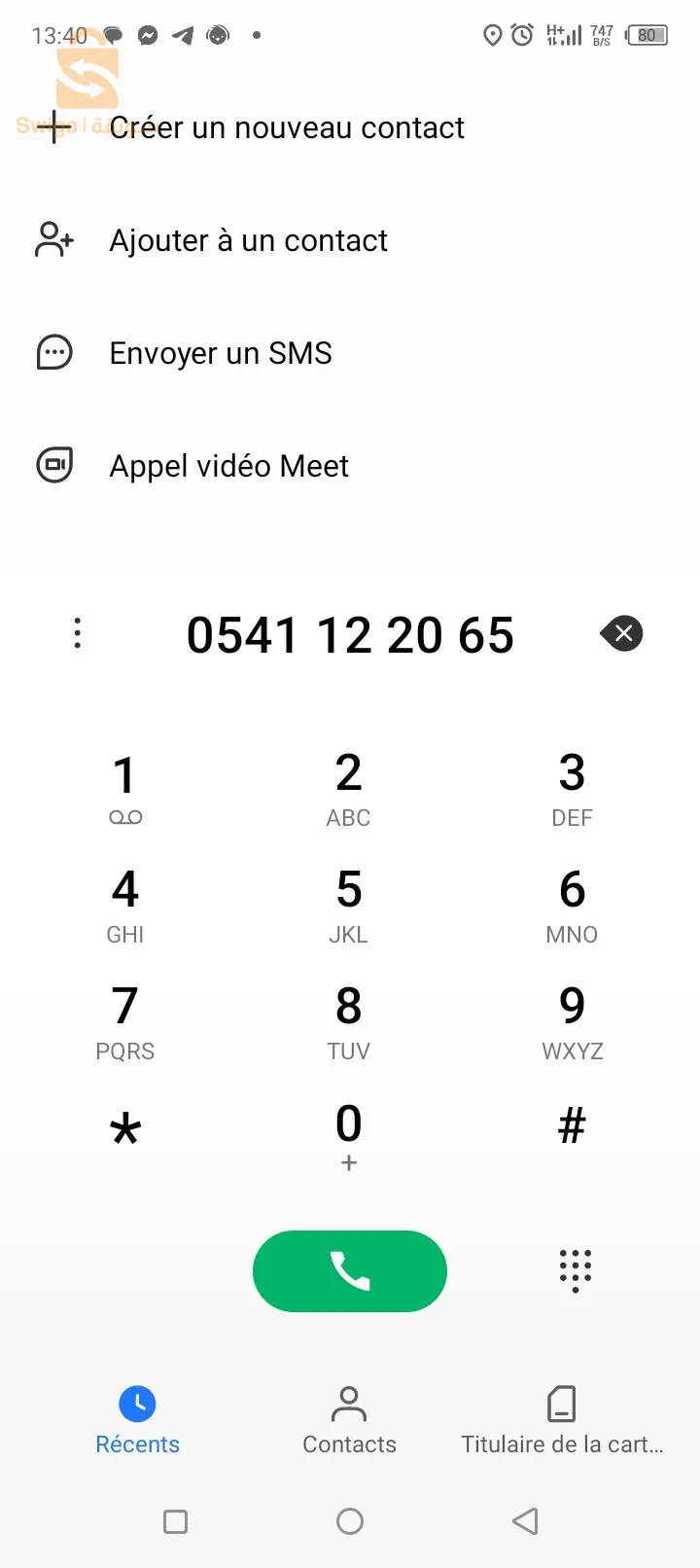This screenshot has width=700, height=1568.
Task: Select Ajouter à un contact
Action: click(248, 240)
